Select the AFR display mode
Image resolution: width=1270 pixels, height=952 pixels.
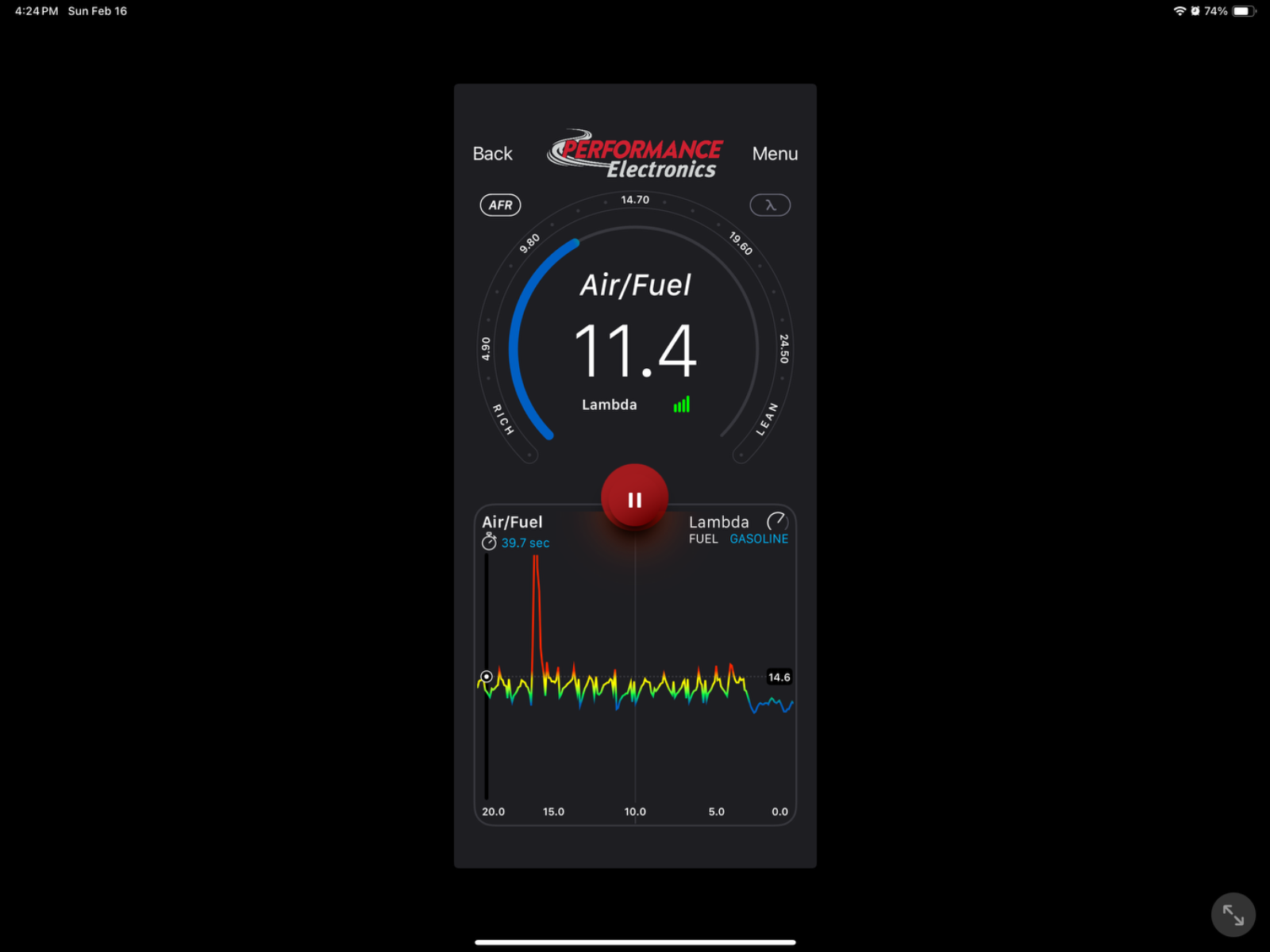[x=500, y=205]
